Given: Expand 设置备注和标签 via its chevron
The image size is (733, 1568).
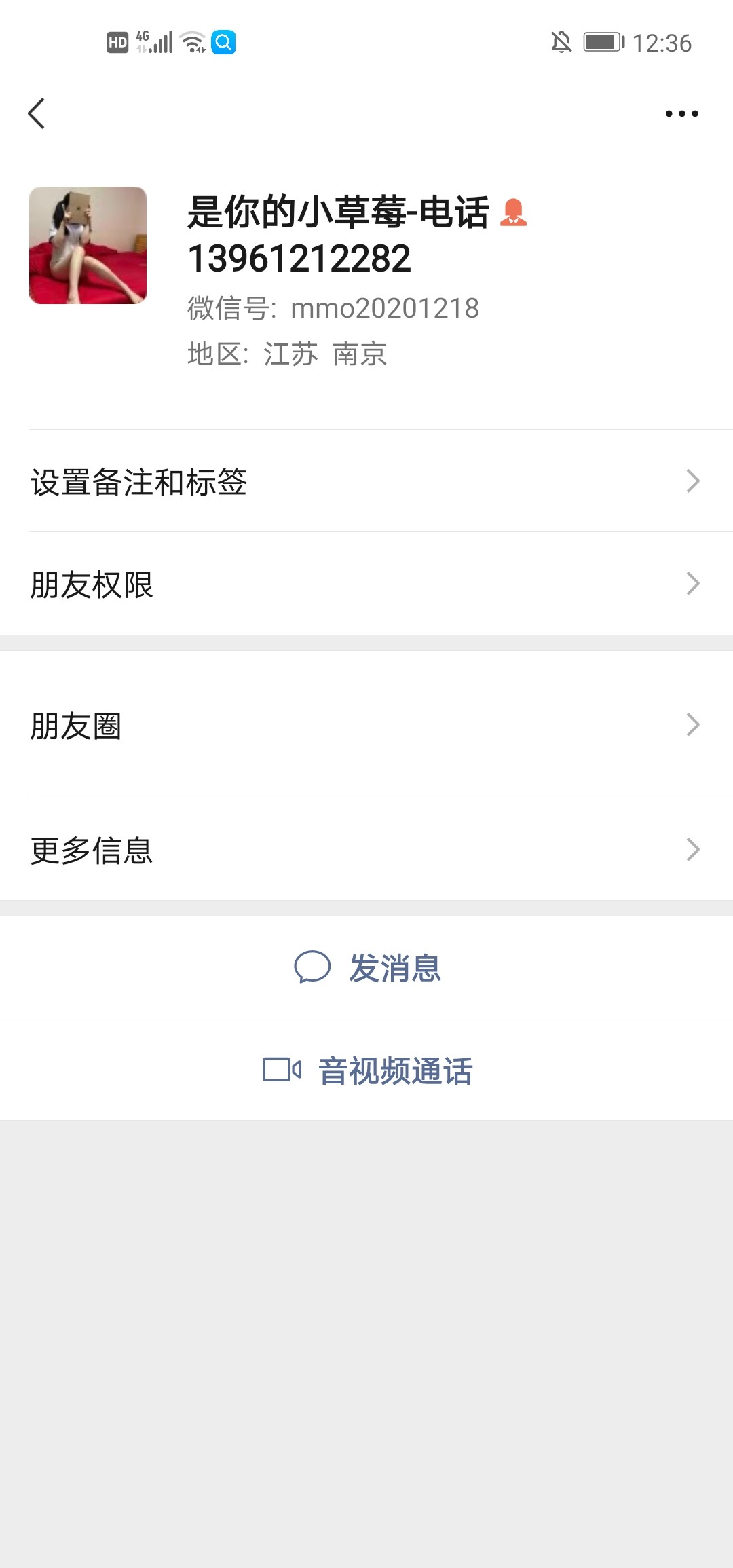Looking at the screenshot, I should [x=692, y=481].
